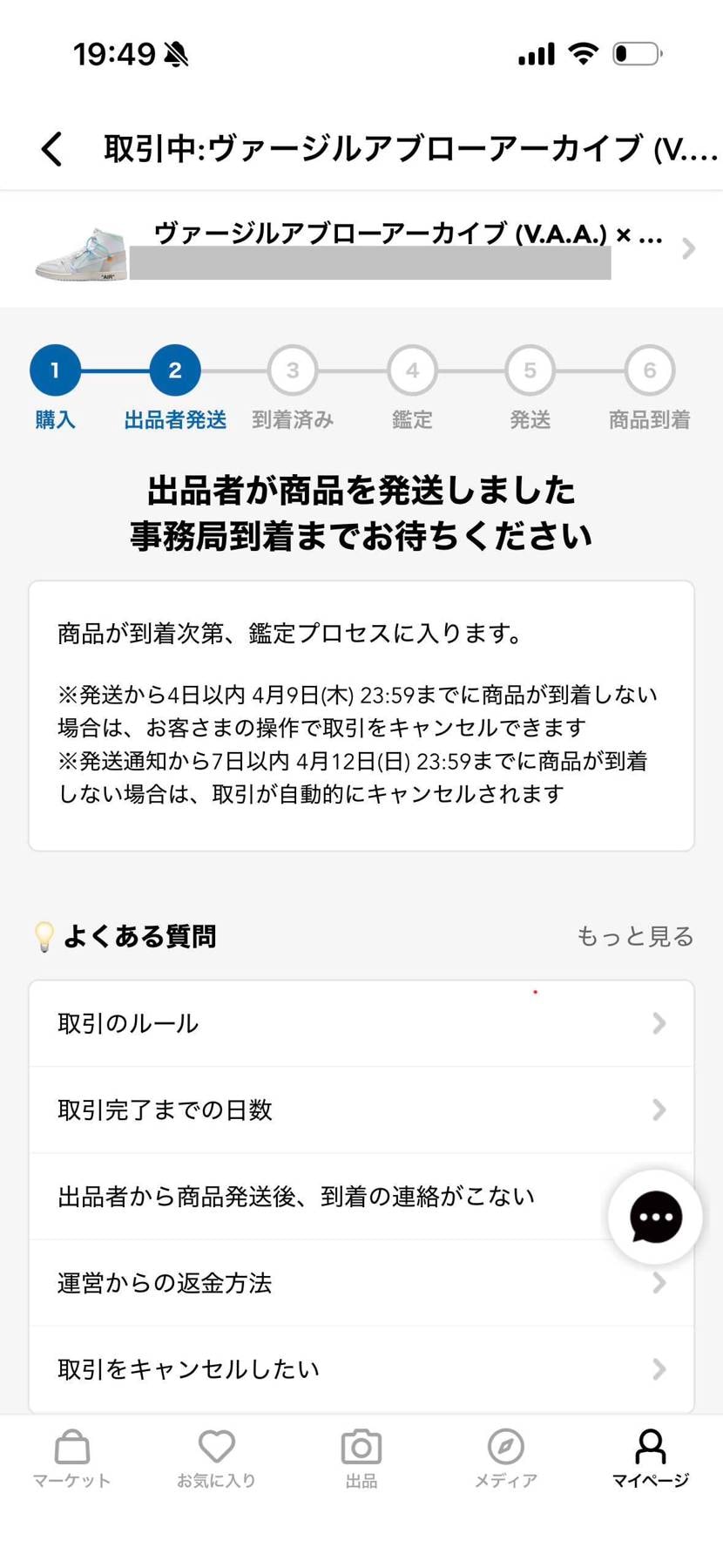Tap the sneaker product thumbnail image
The height and width of the screenshot is (1568, 723).
[x=78, y=249]
